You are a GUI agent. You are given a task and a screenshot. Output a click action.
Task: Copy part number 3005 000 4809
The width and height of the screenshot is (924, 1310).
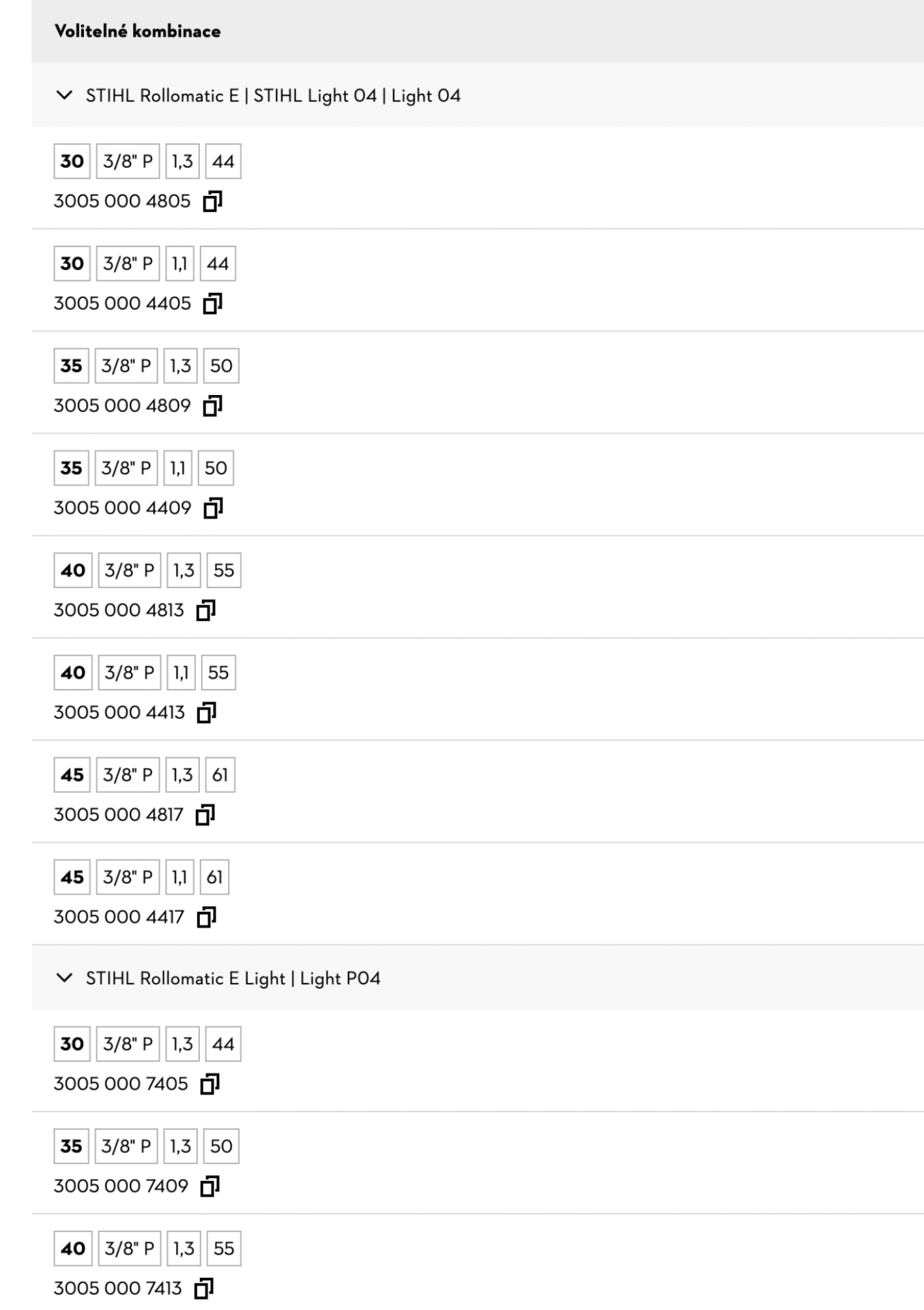click(212, 405)
